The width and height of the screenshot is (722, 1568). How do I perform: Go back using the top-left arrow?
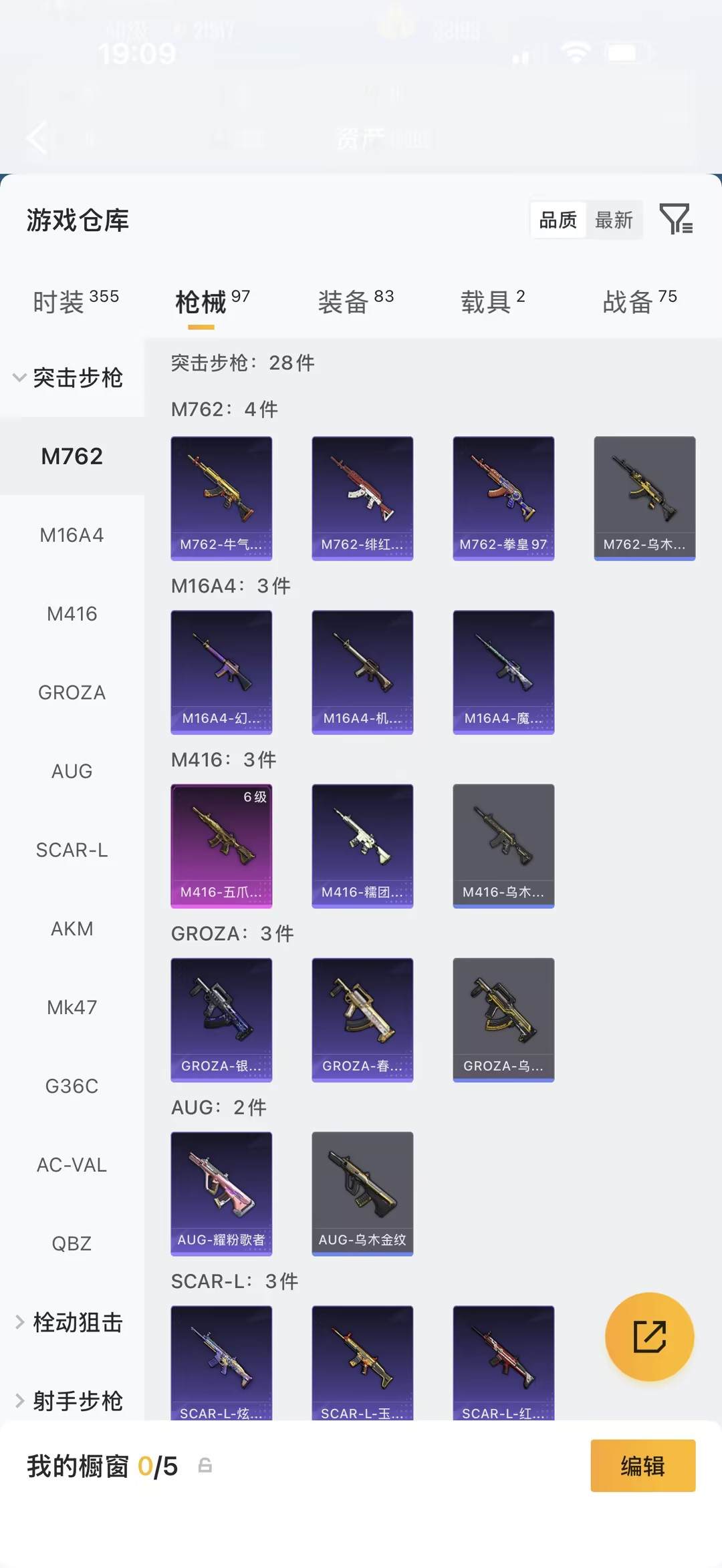tap(37, 138)
